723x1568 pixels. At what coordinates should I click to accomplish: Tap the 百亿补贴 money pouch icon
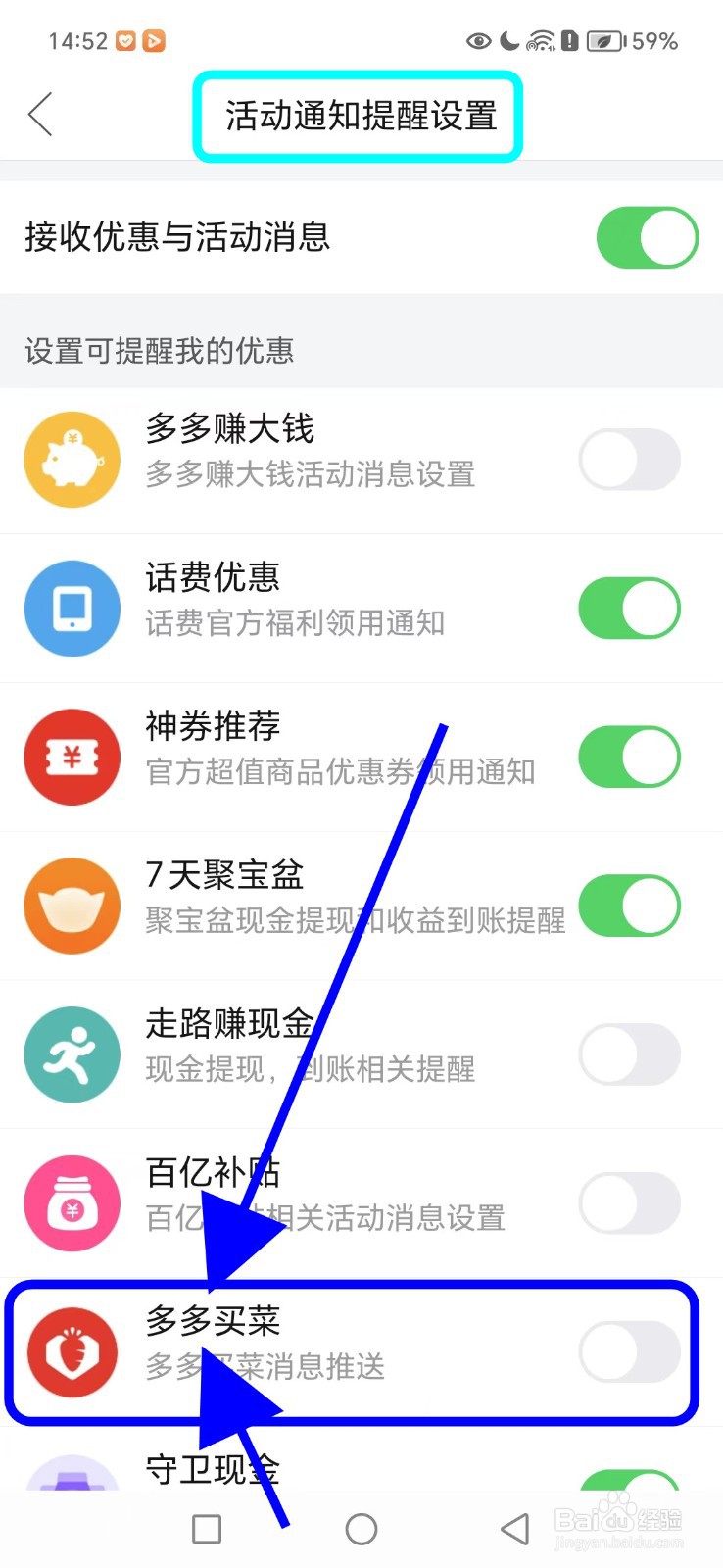[72, 1203]
